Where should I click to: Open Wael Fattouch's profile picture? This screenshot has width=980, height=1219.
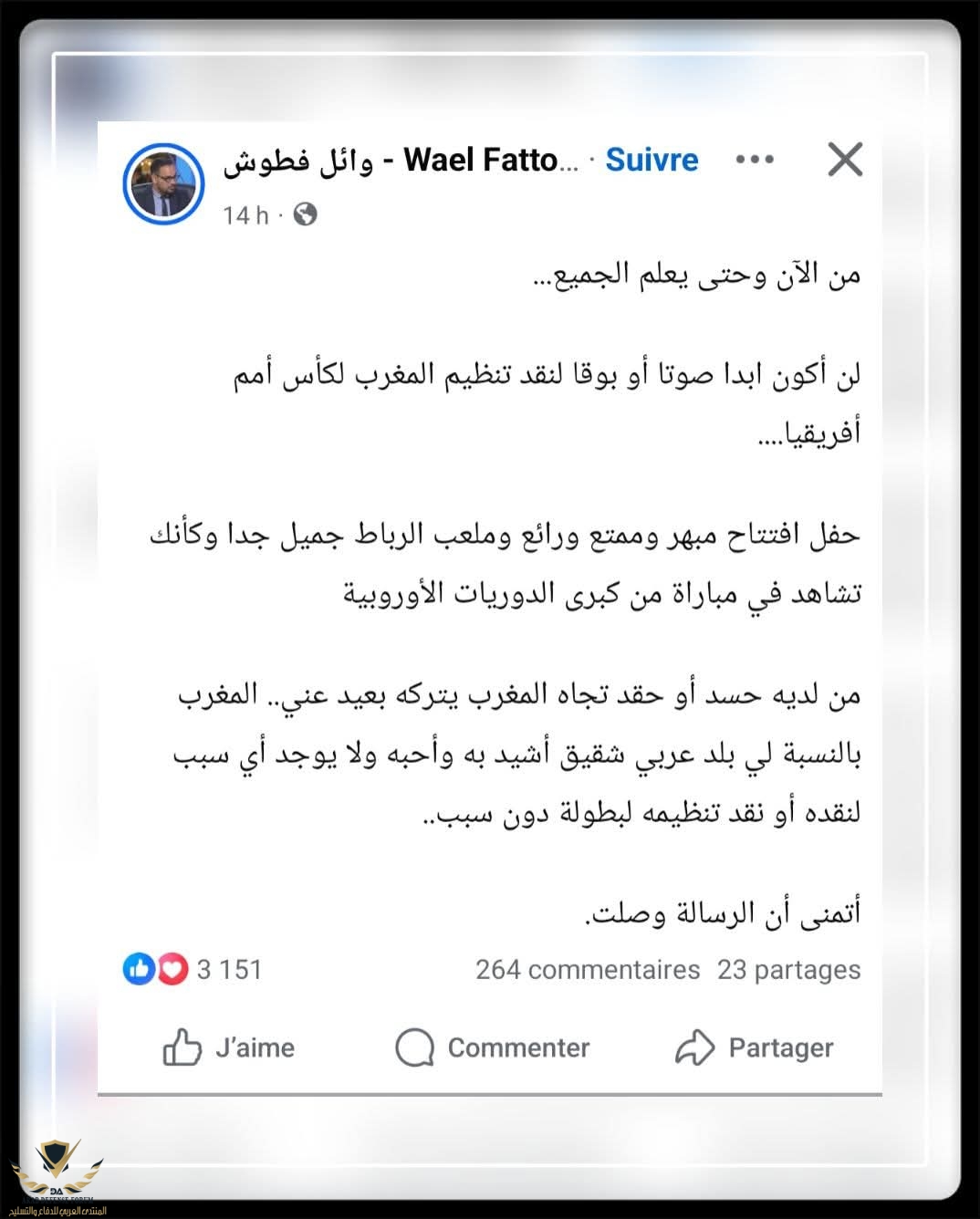(163, 182)
